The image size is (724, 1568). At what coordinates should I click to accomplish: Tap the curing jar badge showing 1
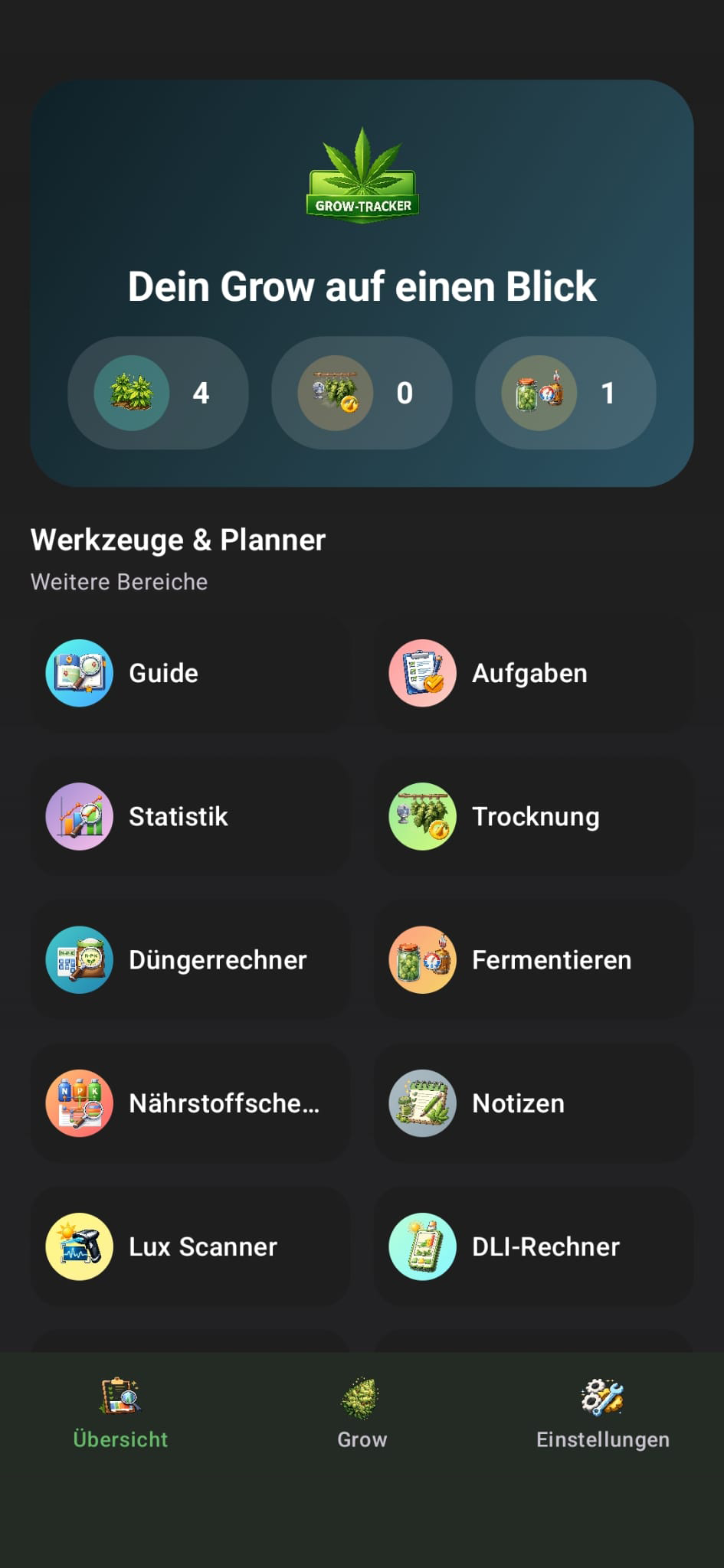click(565, 393)
